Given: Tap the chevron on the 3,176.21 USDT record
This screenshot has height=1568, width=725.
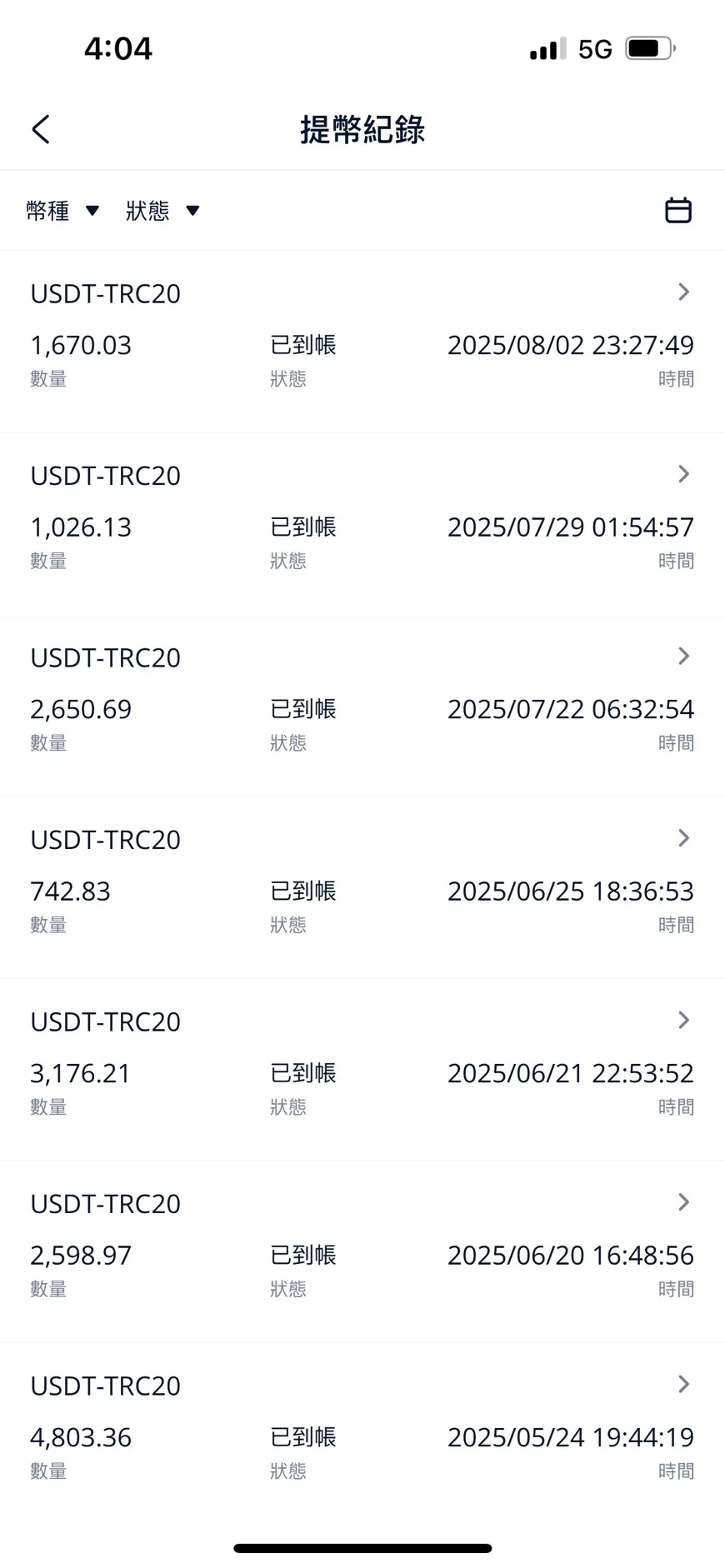Looking at the screenshot, I should pos(684,1020).
